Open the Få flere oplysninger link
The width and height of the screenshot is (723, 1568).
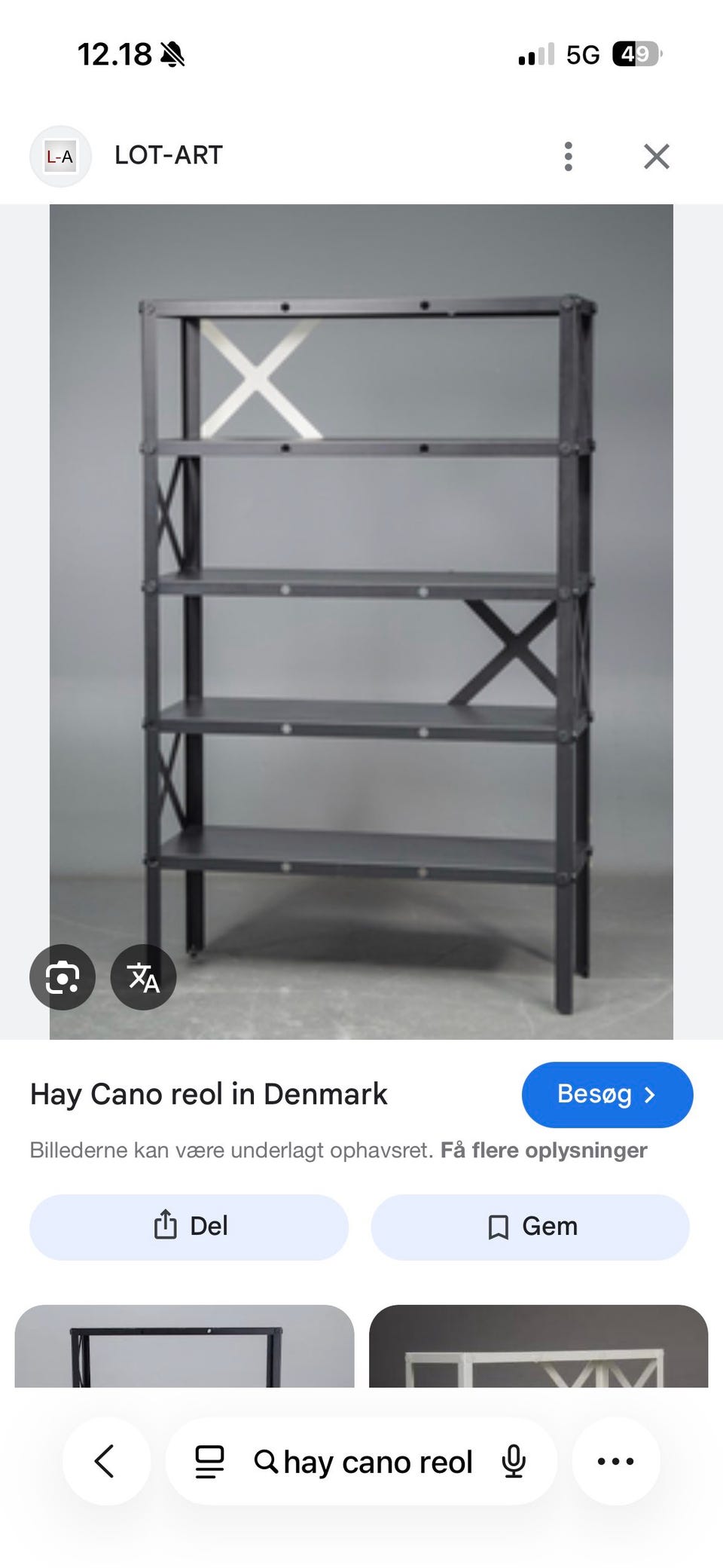(x=544, y=1150)
